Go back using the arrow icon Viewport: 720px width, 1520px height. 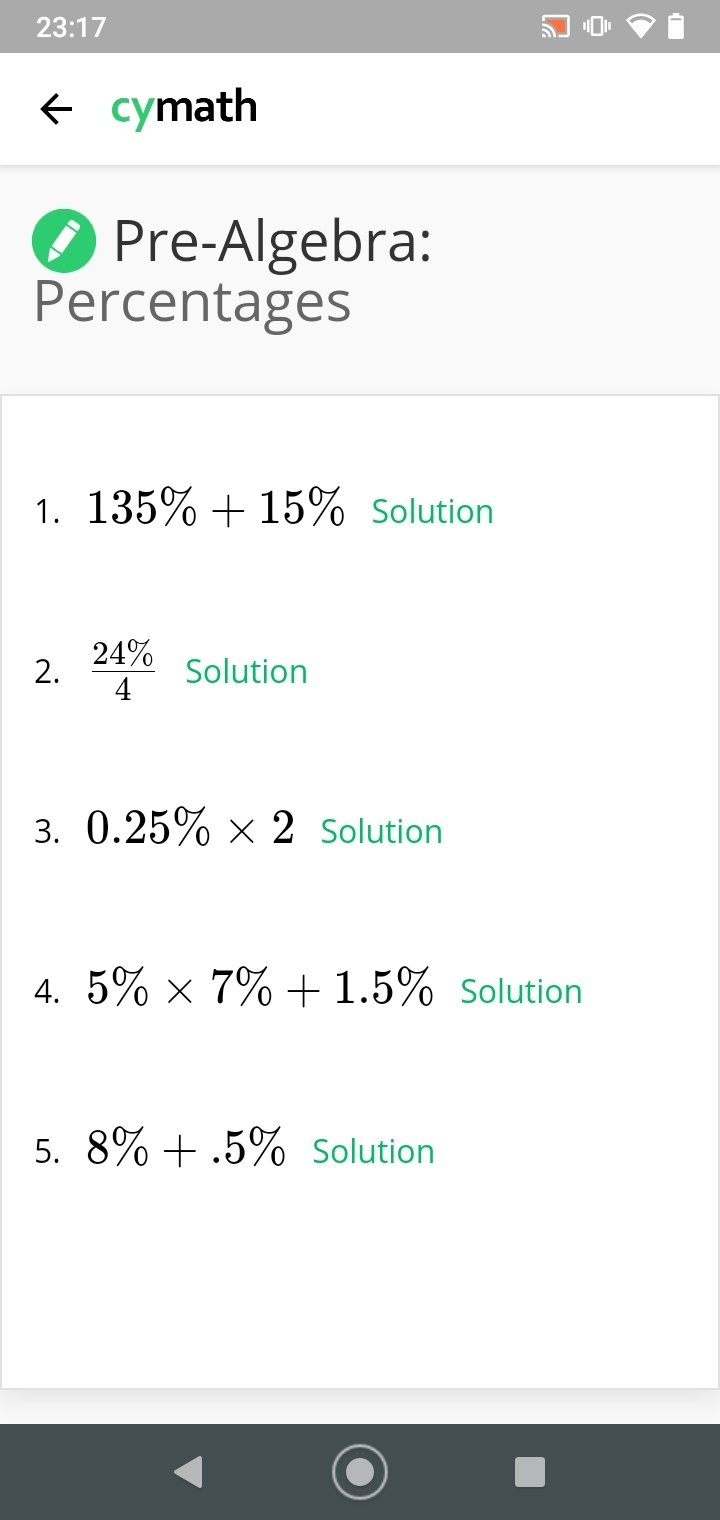56,109
